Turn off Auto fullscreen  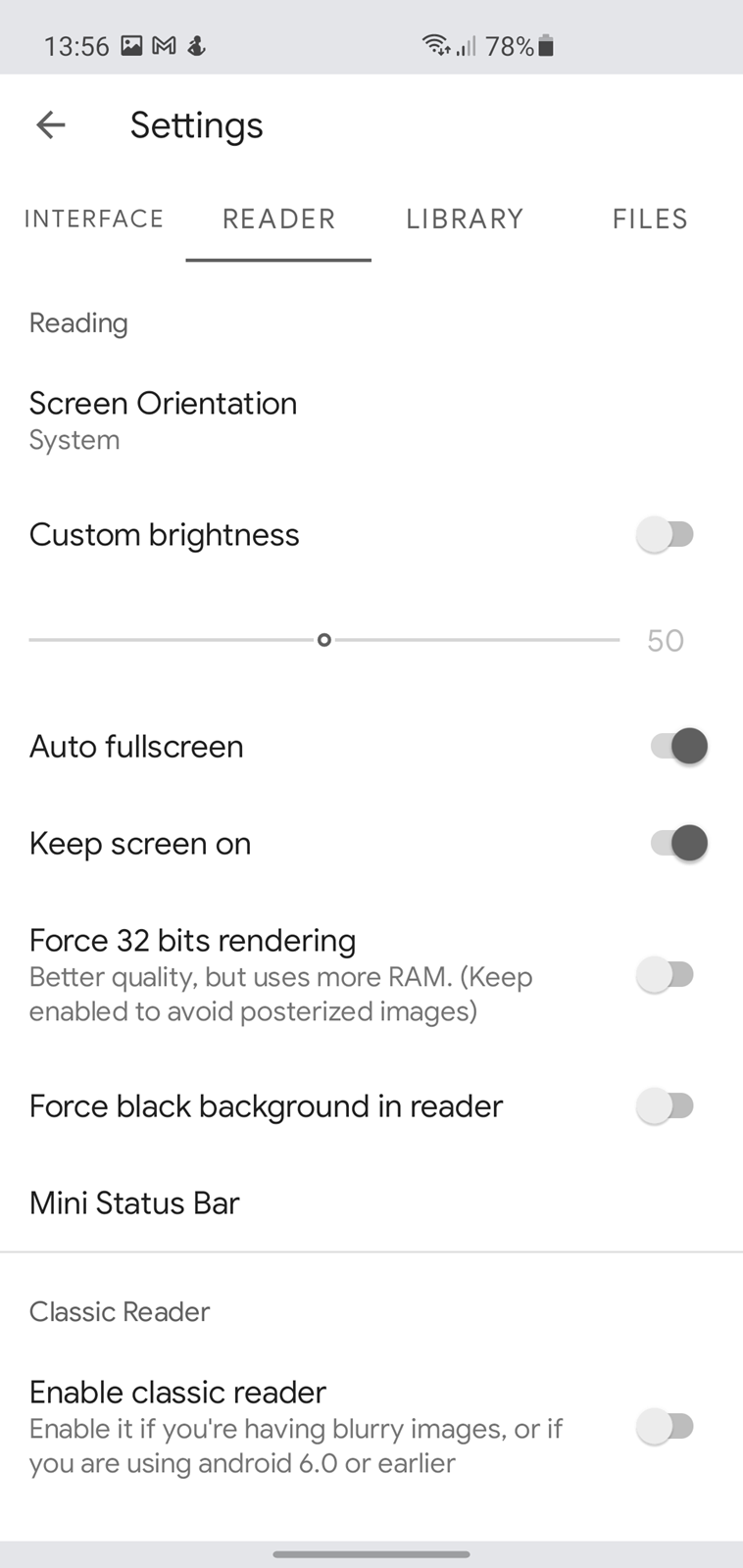(x=678, y=746)
